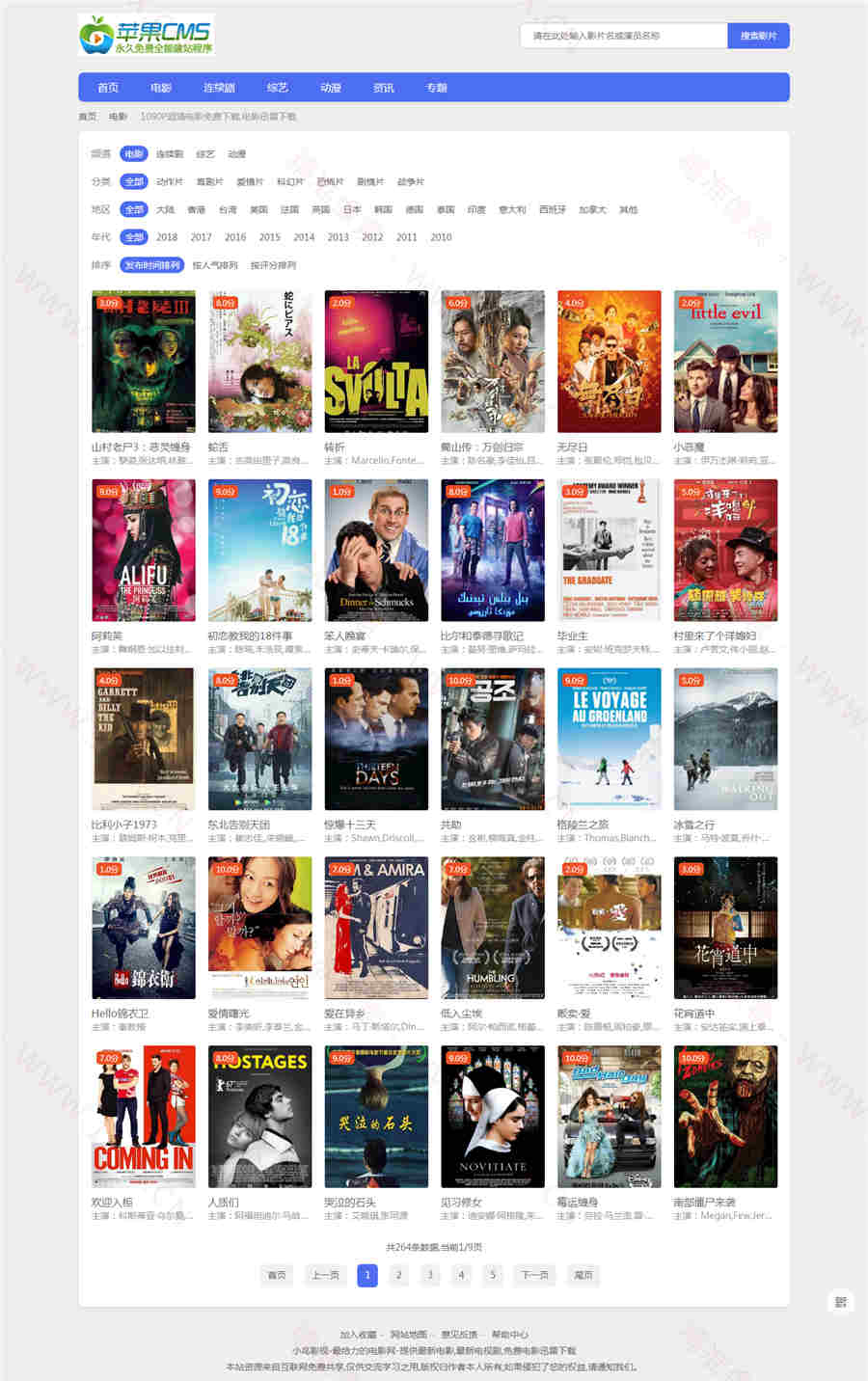View the movie 惊爆十三天
The width and height of the screenshot is (868, 1381).
pos(376,739)
